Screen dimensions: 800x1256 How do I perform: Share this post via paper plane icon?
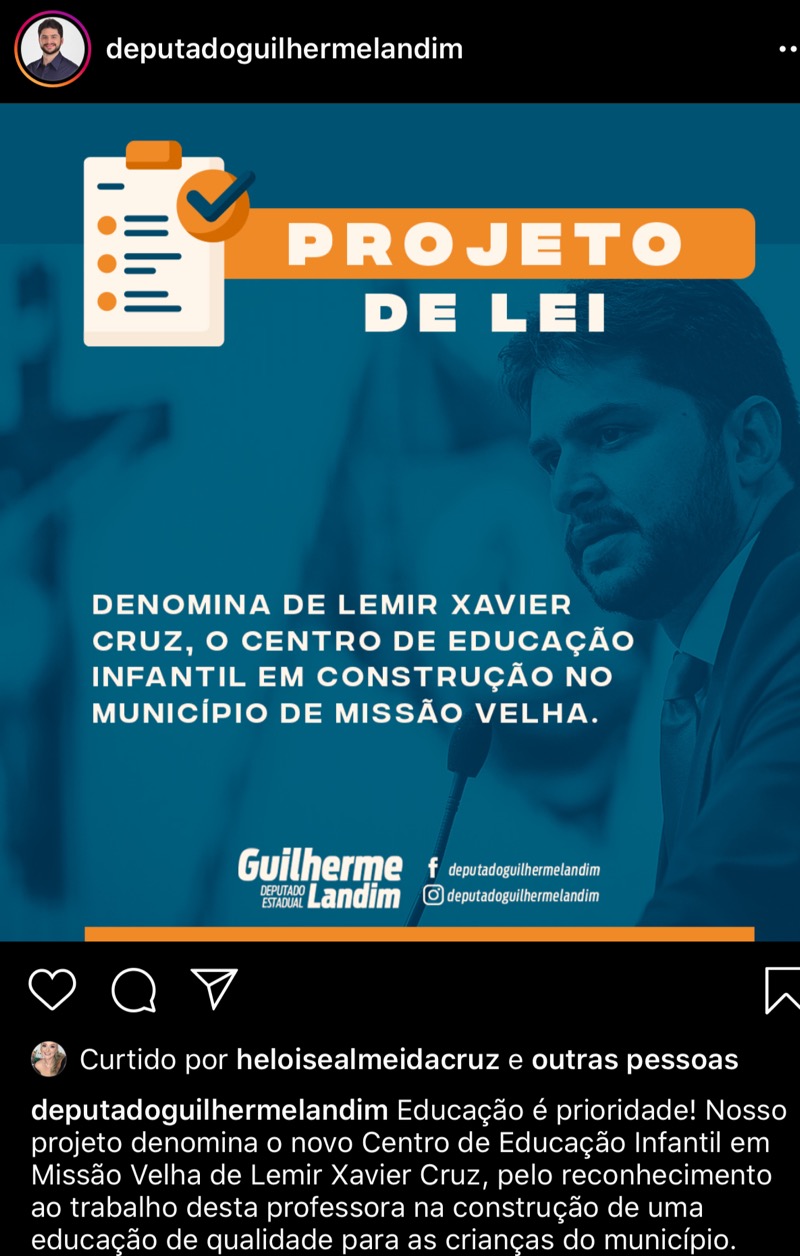214,990
